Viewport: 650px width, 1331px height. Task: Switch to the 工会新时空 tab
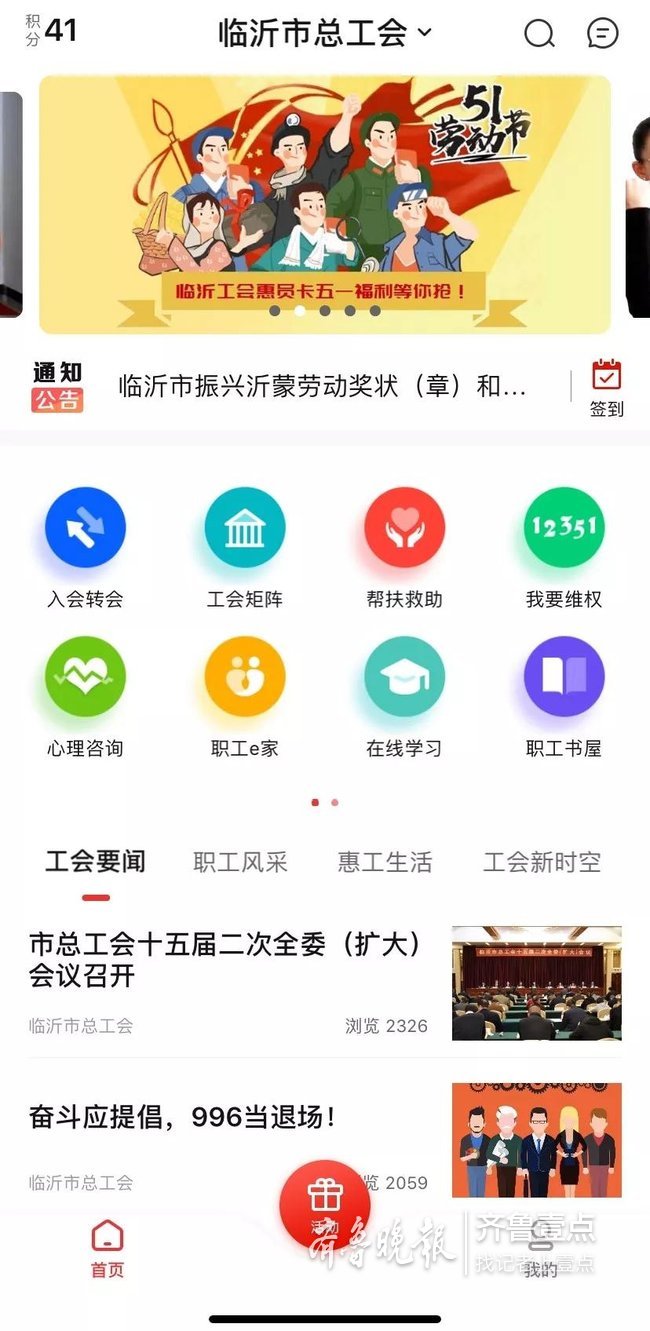[542, 862]
